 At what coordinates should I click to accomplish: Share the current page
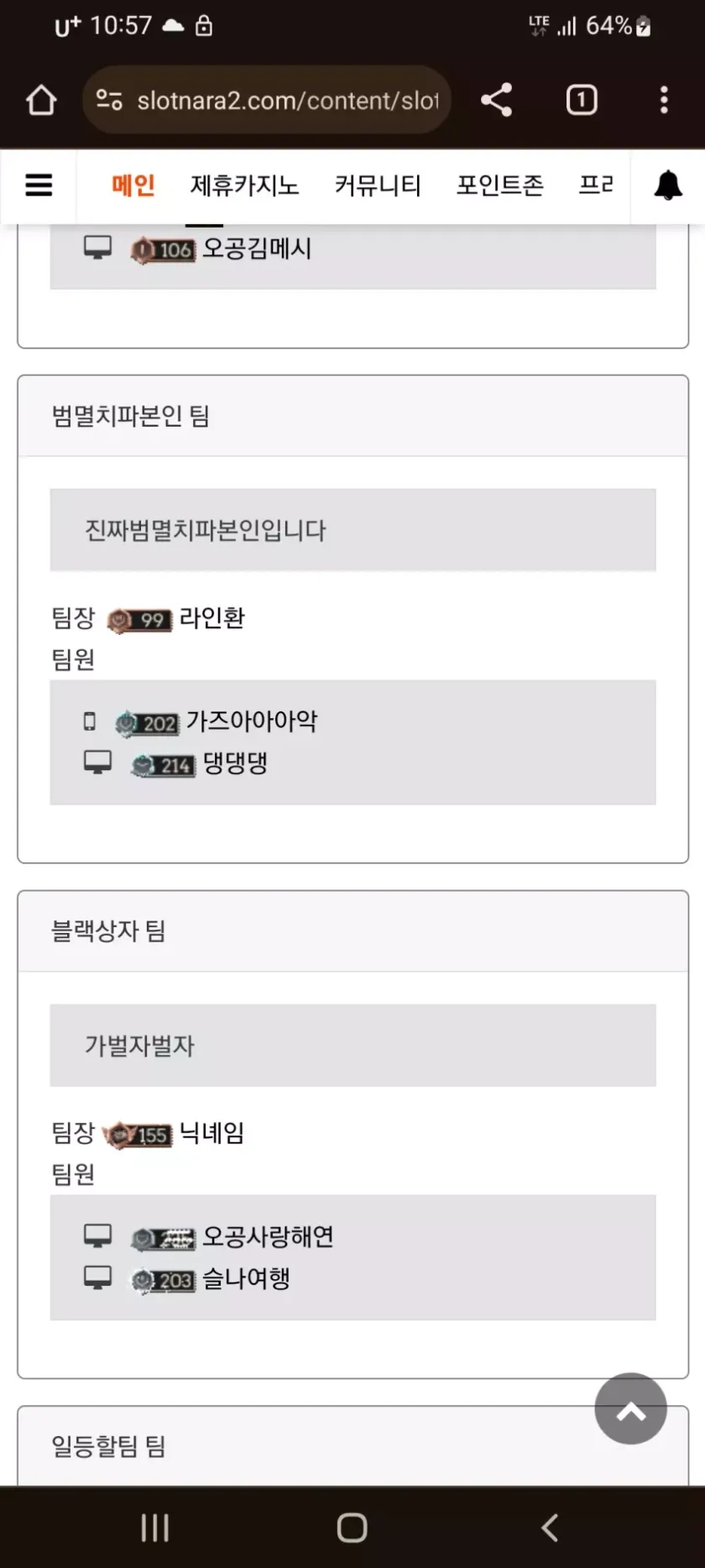point(496,100)
